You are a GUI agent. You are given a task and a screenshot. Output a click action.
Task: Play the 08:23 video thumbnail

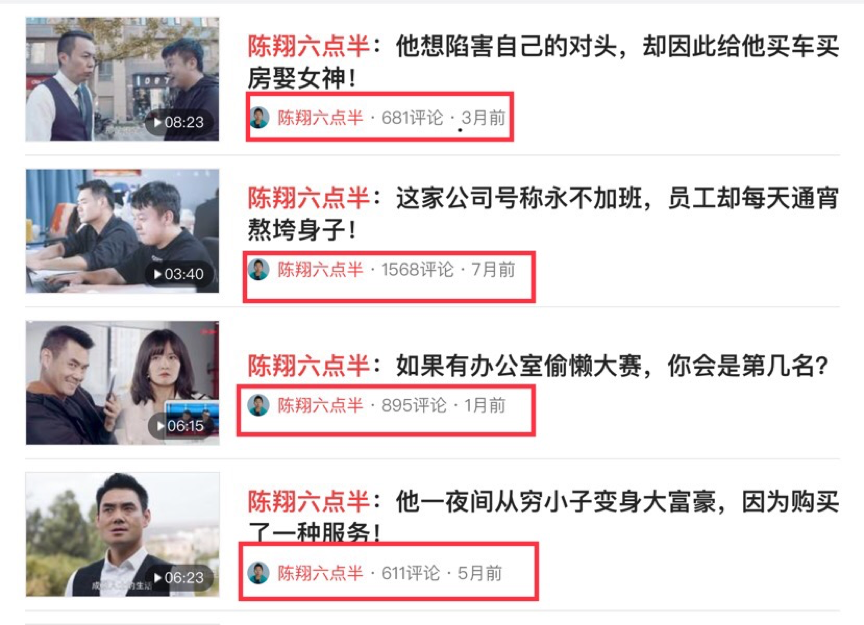122,79
